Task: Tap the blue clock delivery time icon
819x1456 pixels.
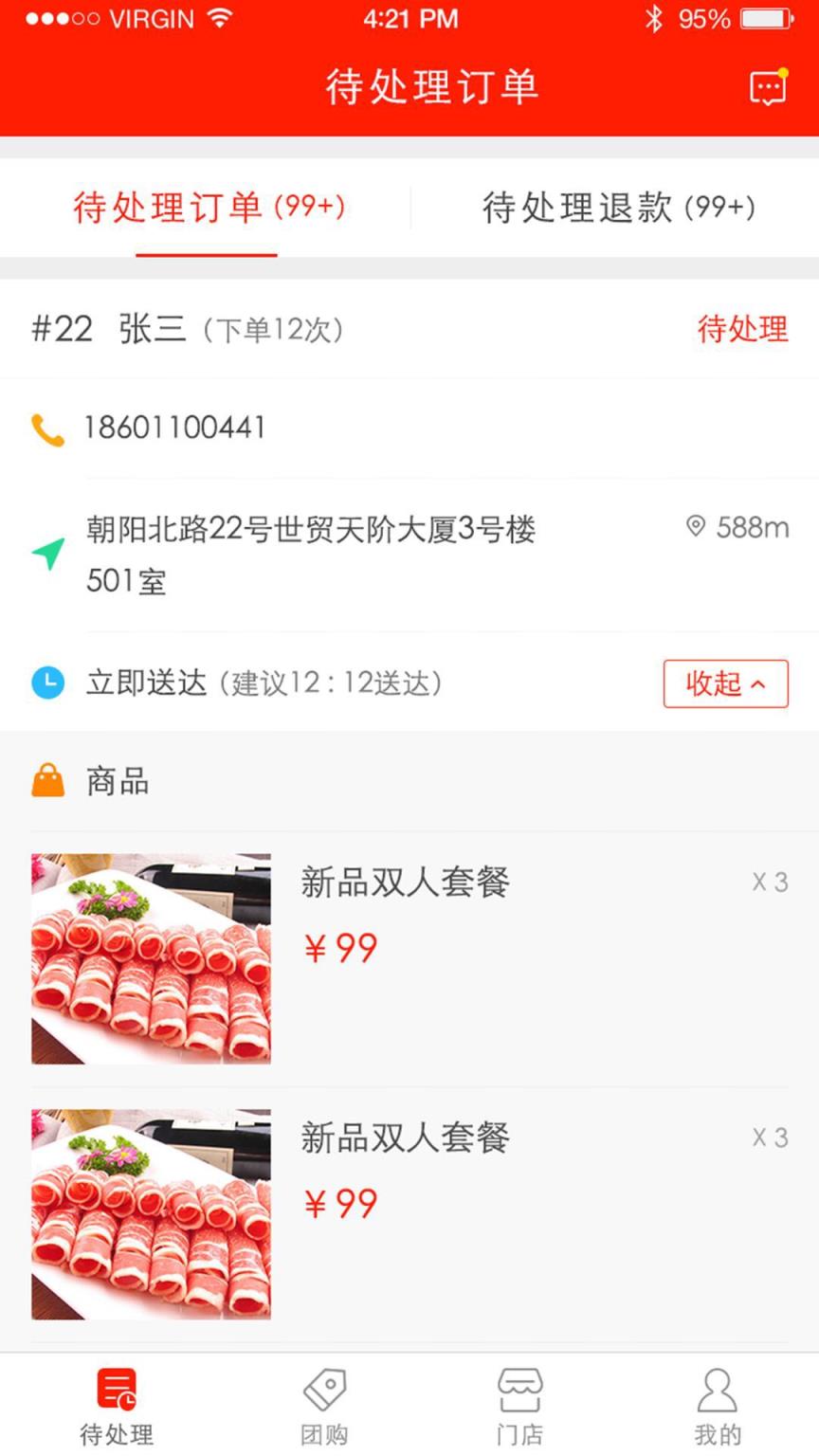Action: coord(47,682)
